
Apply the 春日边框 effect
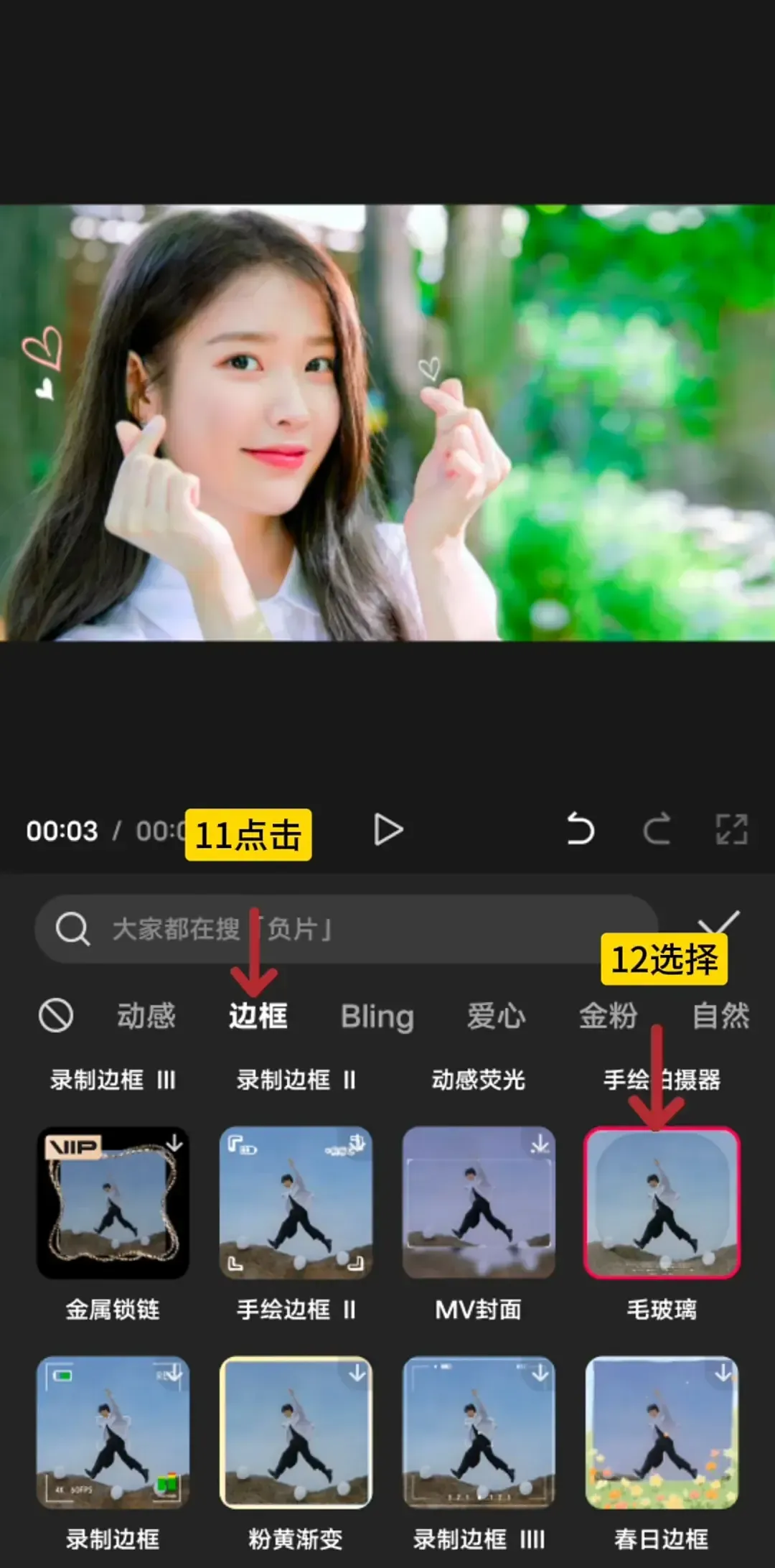(661, 1432)
